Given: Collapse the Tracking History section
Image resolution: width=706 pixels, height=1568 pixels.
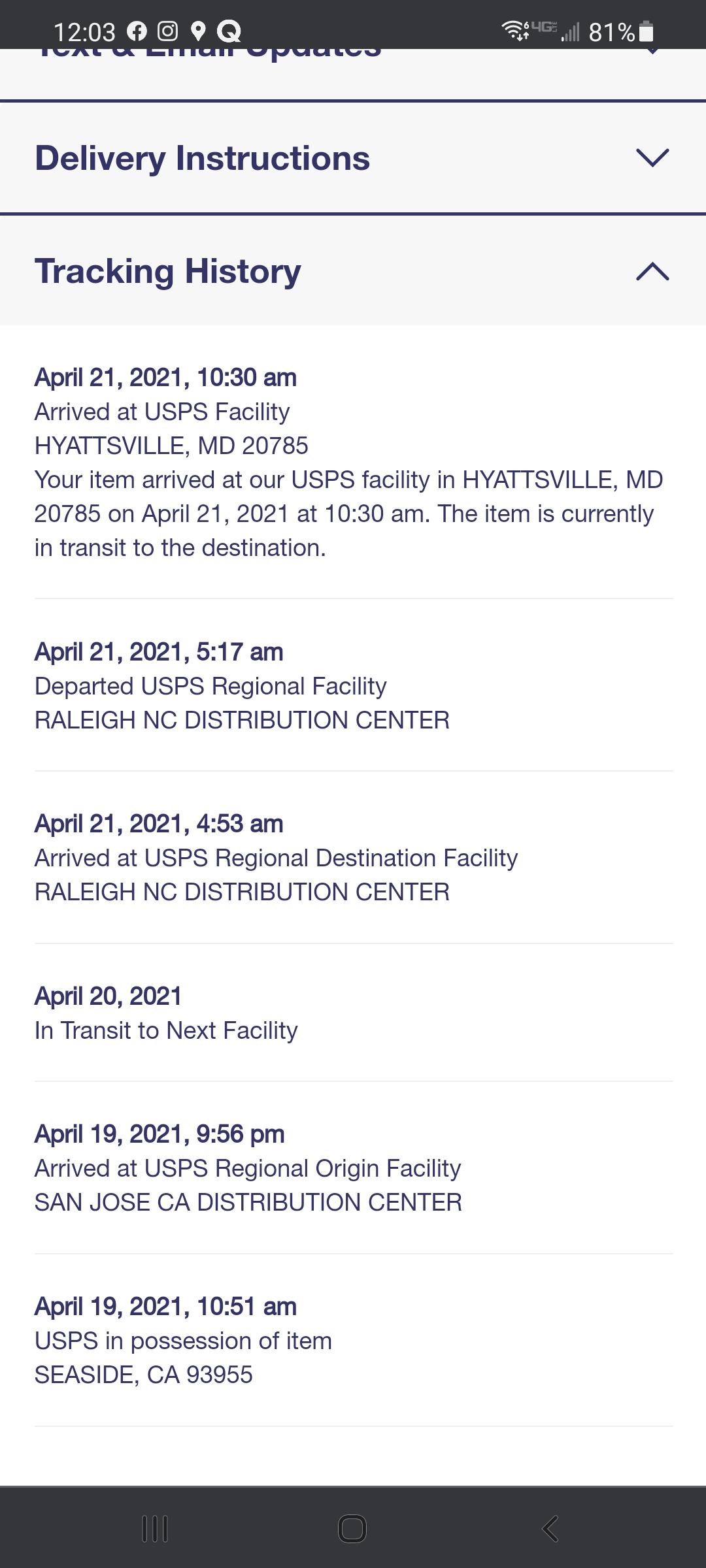Looking at the screenshot, I should tap(652, 271).
